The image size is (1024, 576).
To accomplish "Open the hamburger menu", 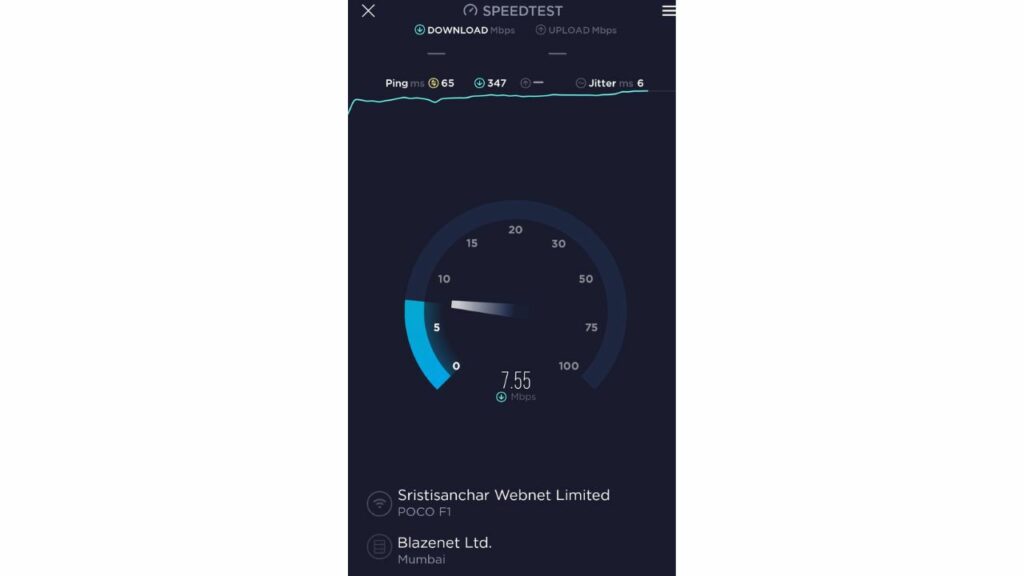I will point(668,11).
